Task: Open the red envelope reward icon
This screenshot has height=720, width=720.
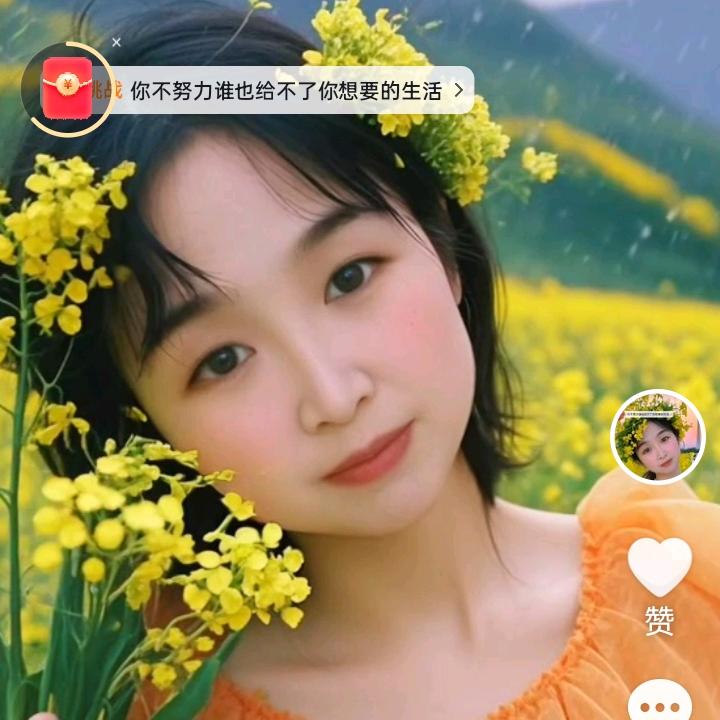Action: [x=68, y=89]
